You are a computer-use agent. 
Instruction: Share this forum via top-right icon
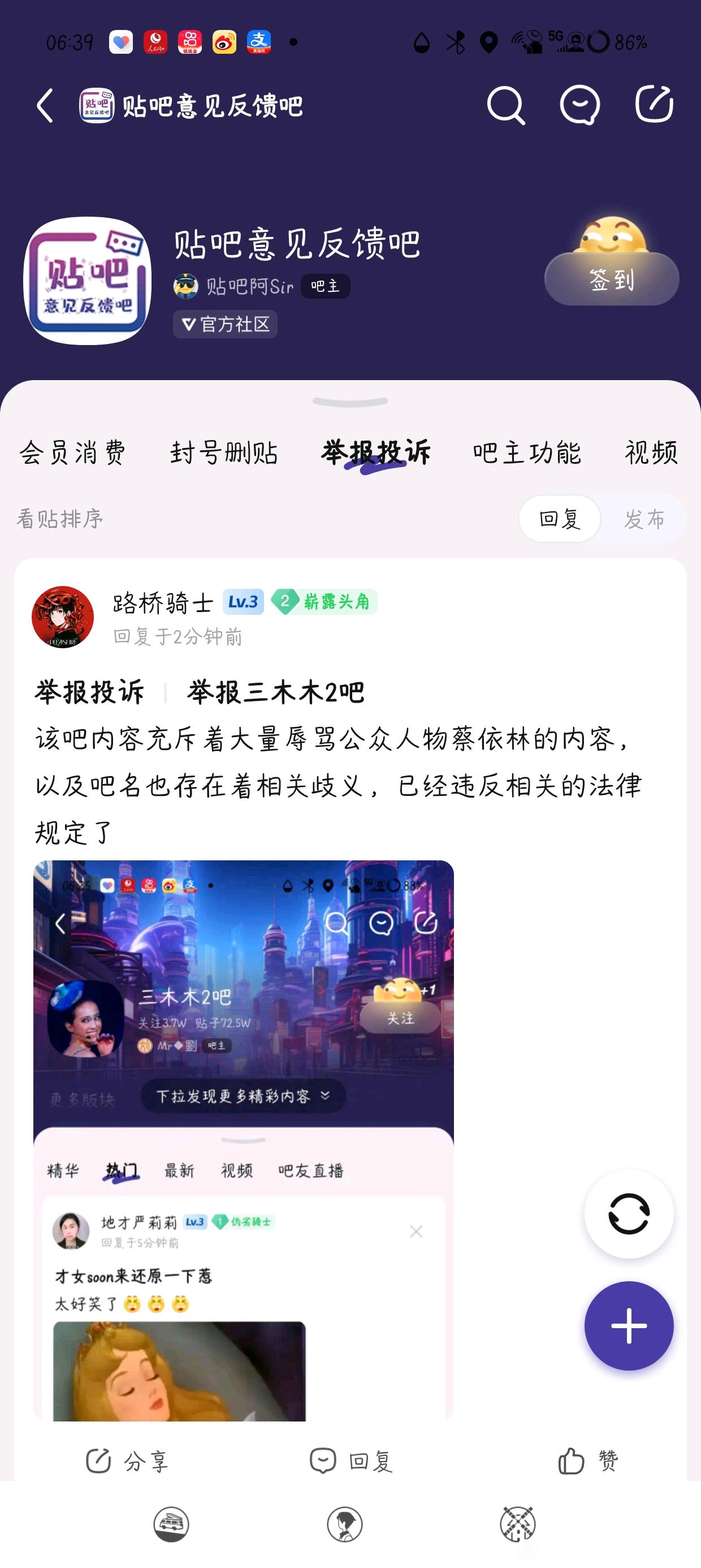[654, 105]
